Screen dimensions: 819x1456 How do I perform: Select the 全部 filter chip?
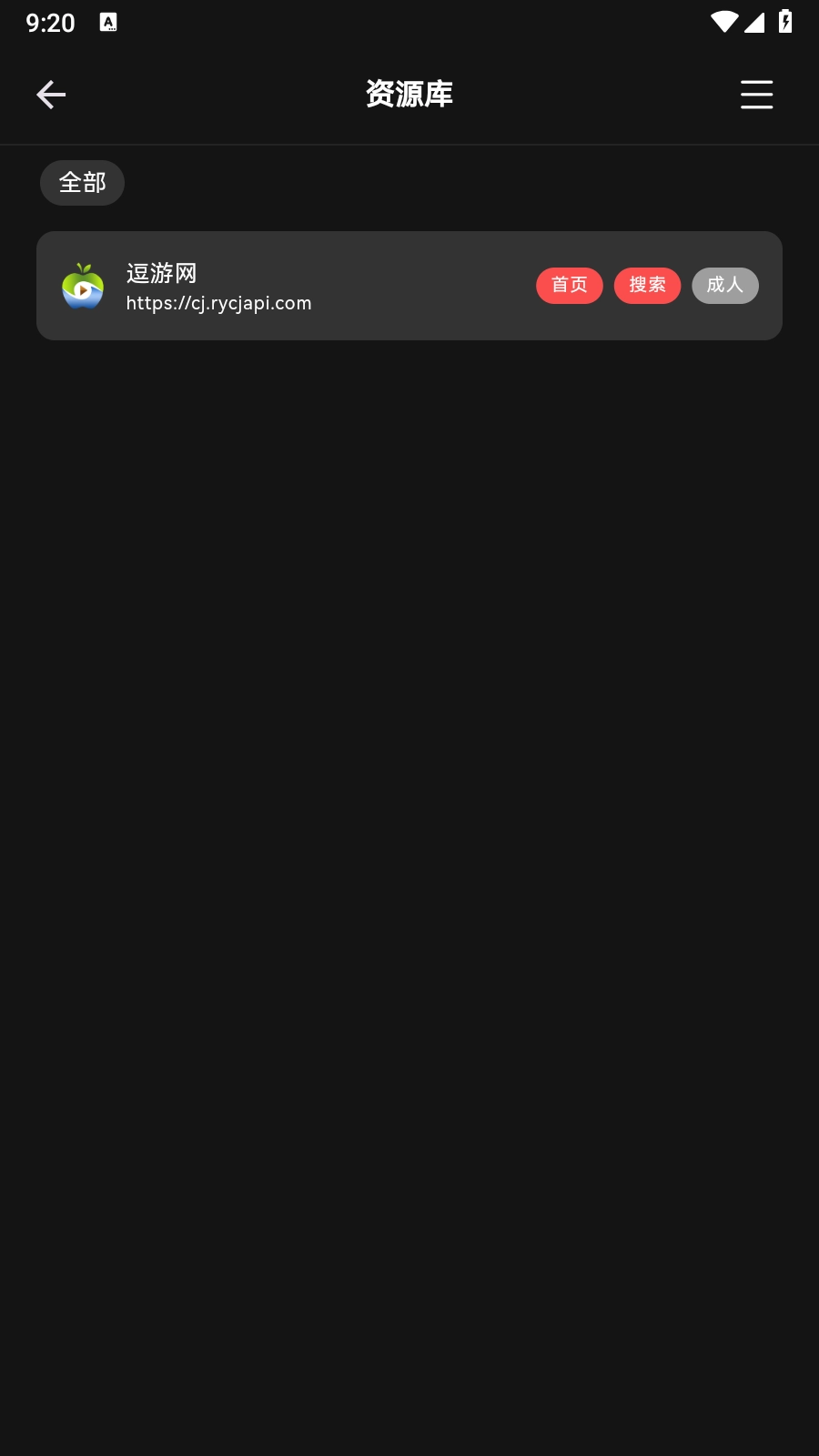(x=82, y=183)
